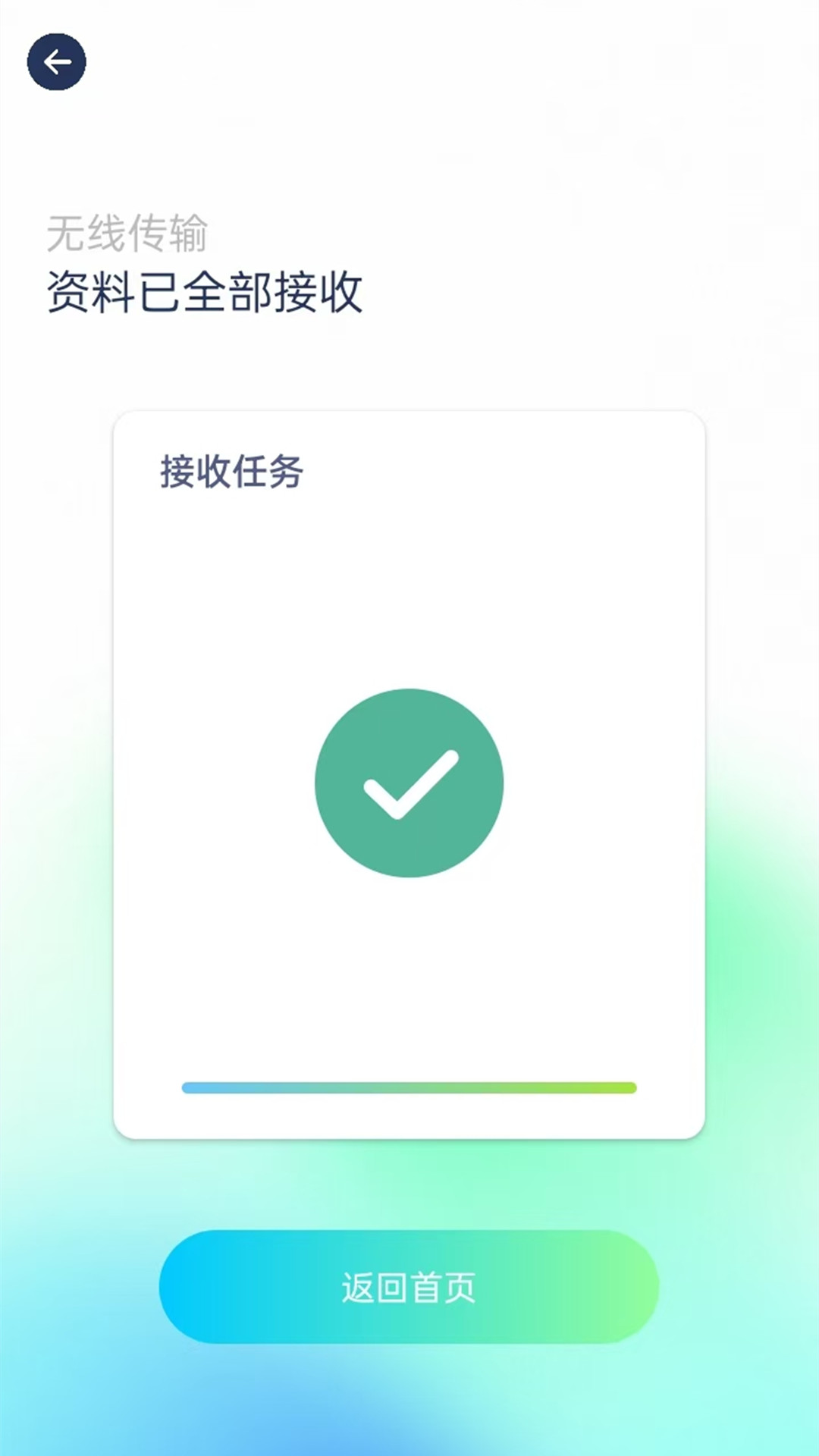Click near the card's bottom progress strip

coord(409,1087)
